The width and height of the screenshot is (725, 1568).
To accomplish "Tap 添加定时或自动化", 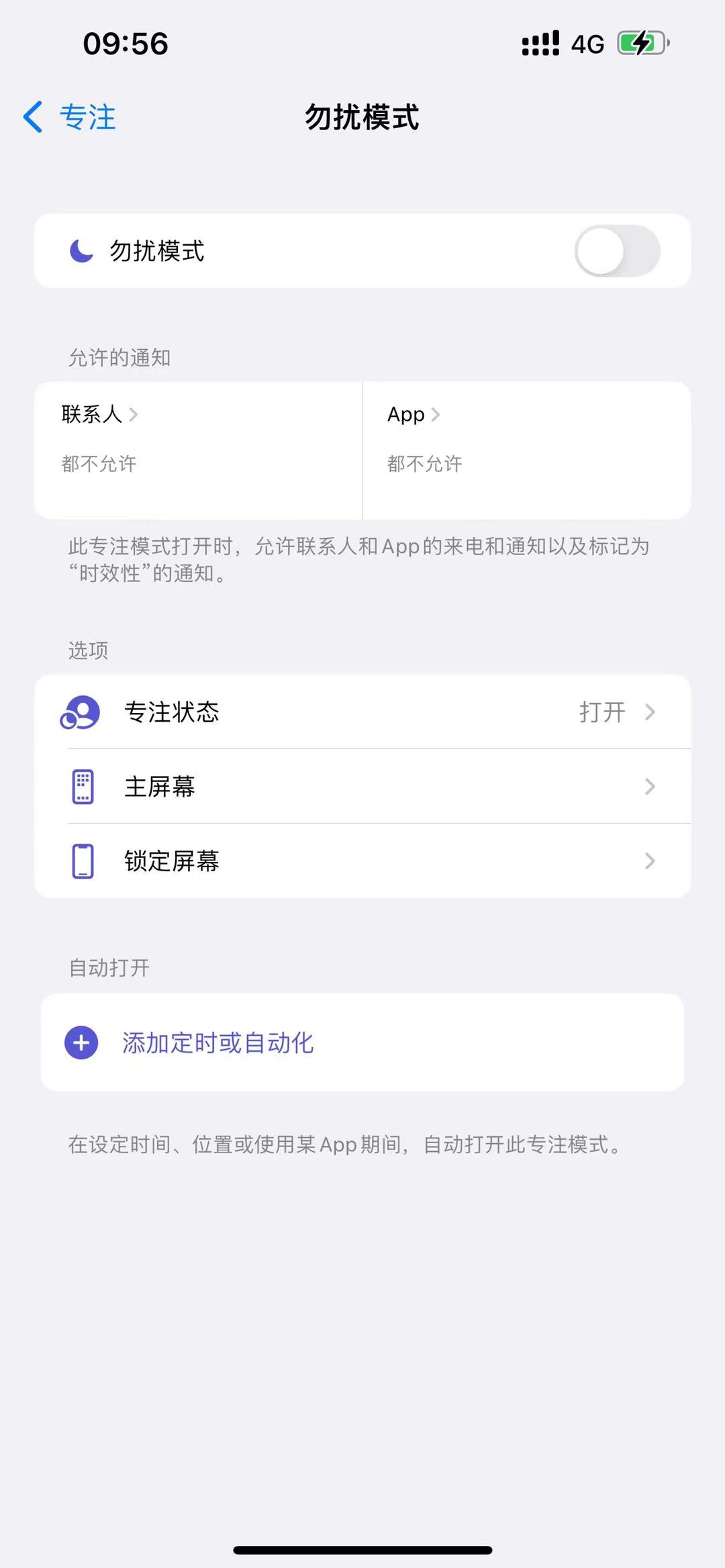I will coord(217,1042).
